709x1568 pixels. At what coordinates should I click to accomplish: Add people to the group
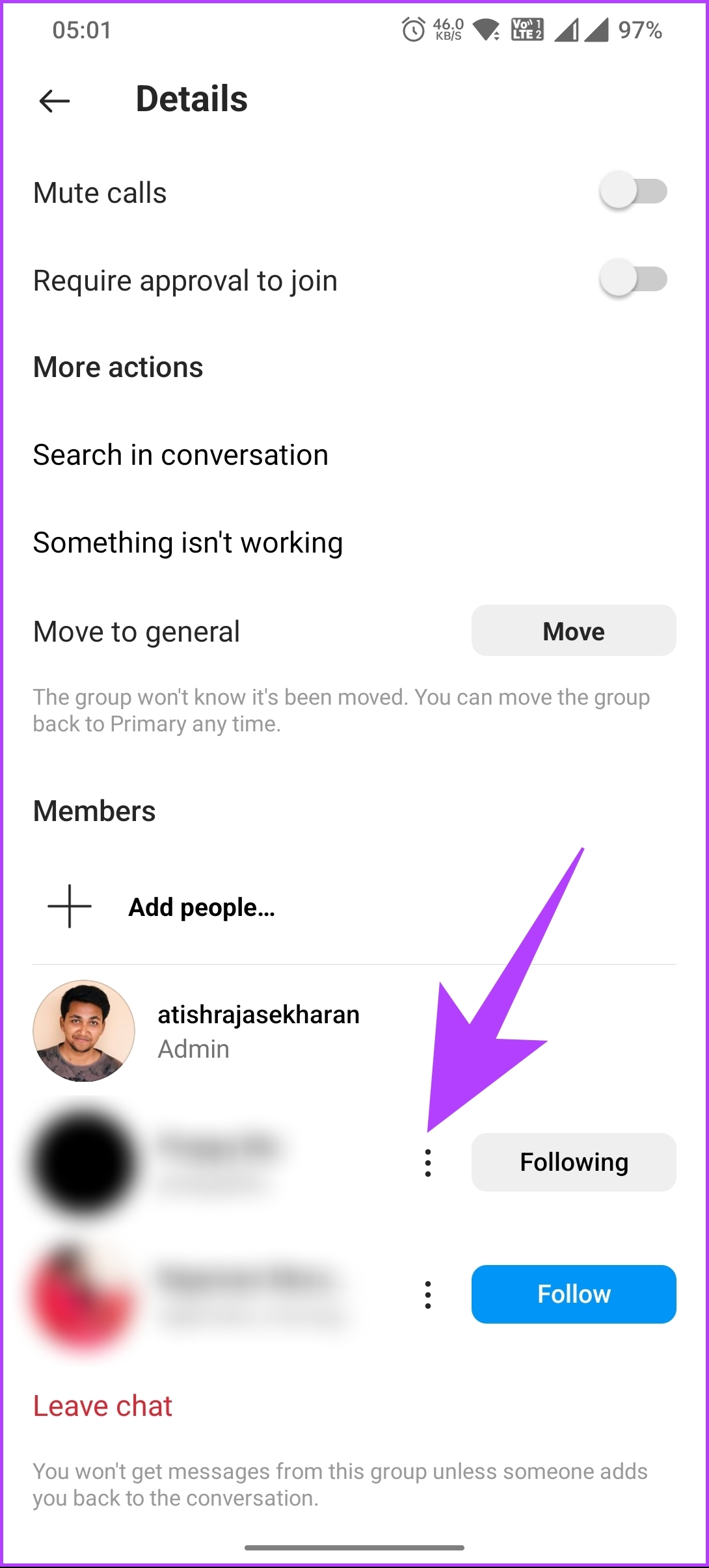(x=201, y=907)
